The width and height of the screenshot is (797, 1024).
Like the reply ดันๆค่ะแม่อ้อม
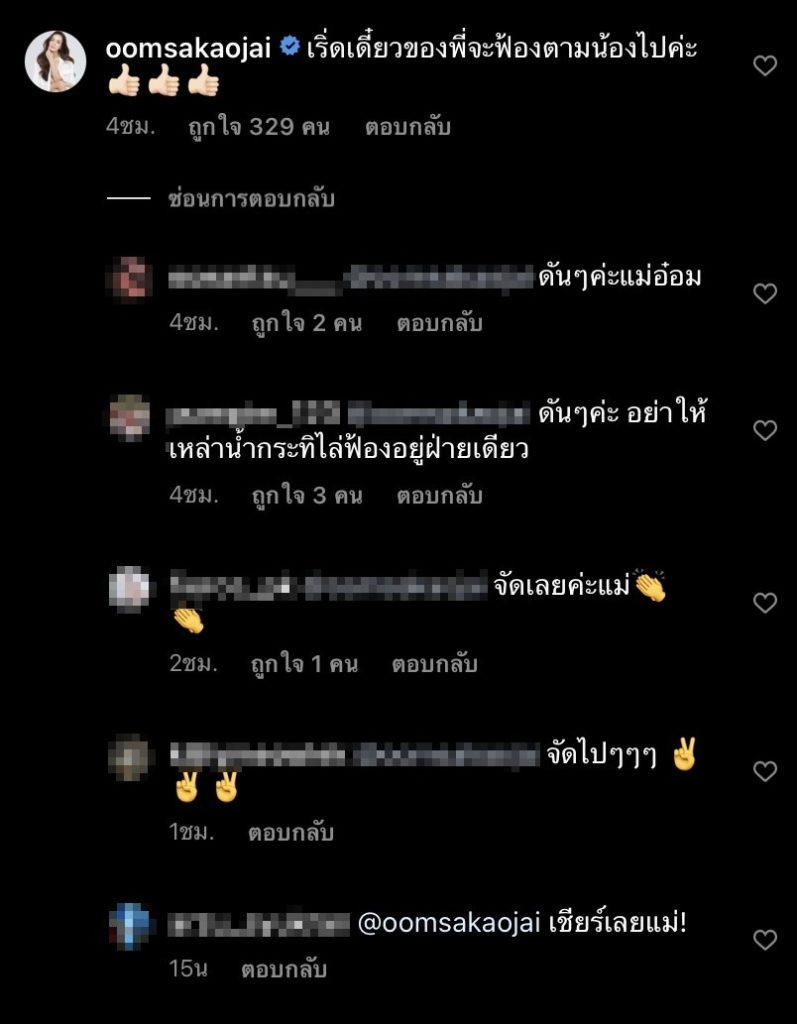[764, 294]
